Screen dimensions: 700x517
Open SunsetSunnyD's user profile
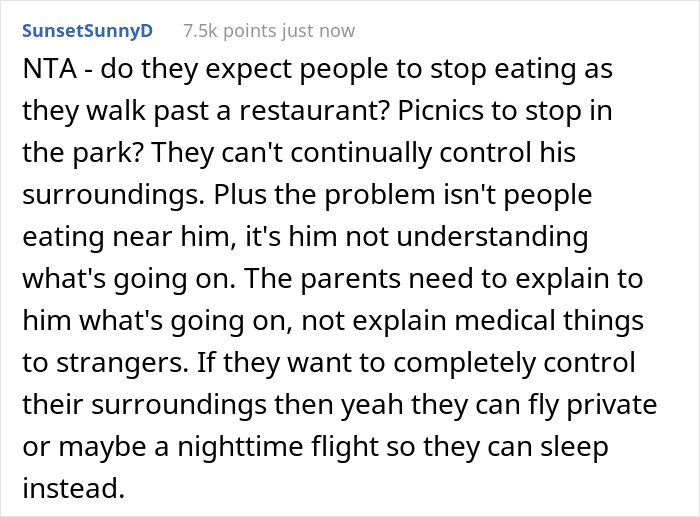87,30
